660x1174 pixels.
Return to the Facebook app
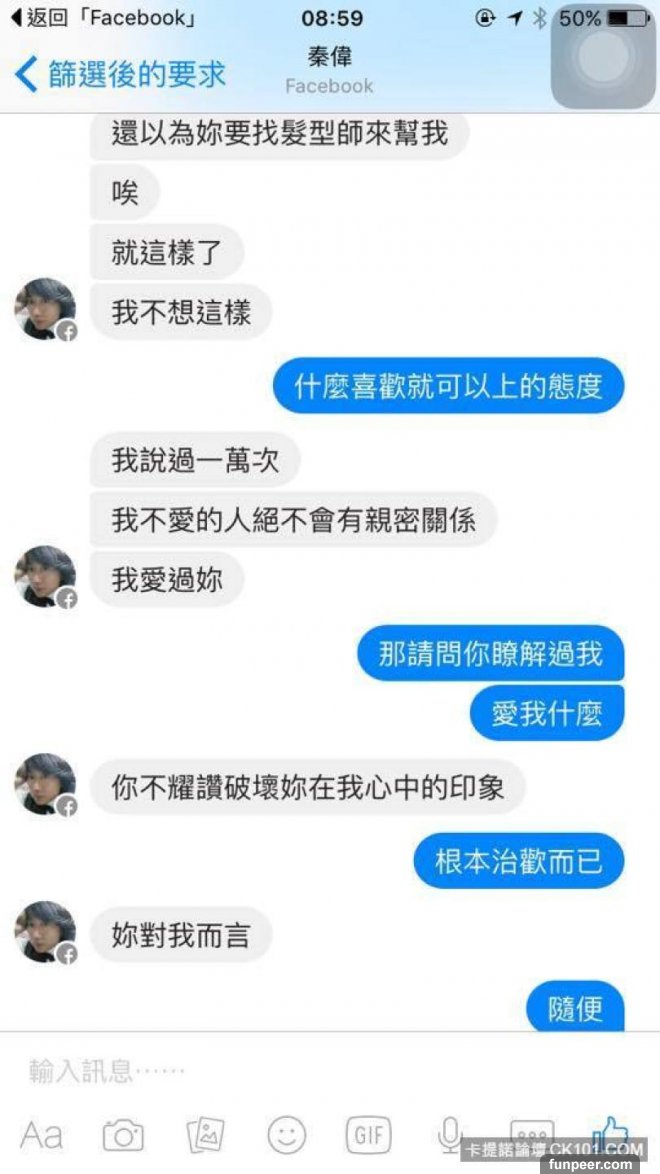point(100,18)
